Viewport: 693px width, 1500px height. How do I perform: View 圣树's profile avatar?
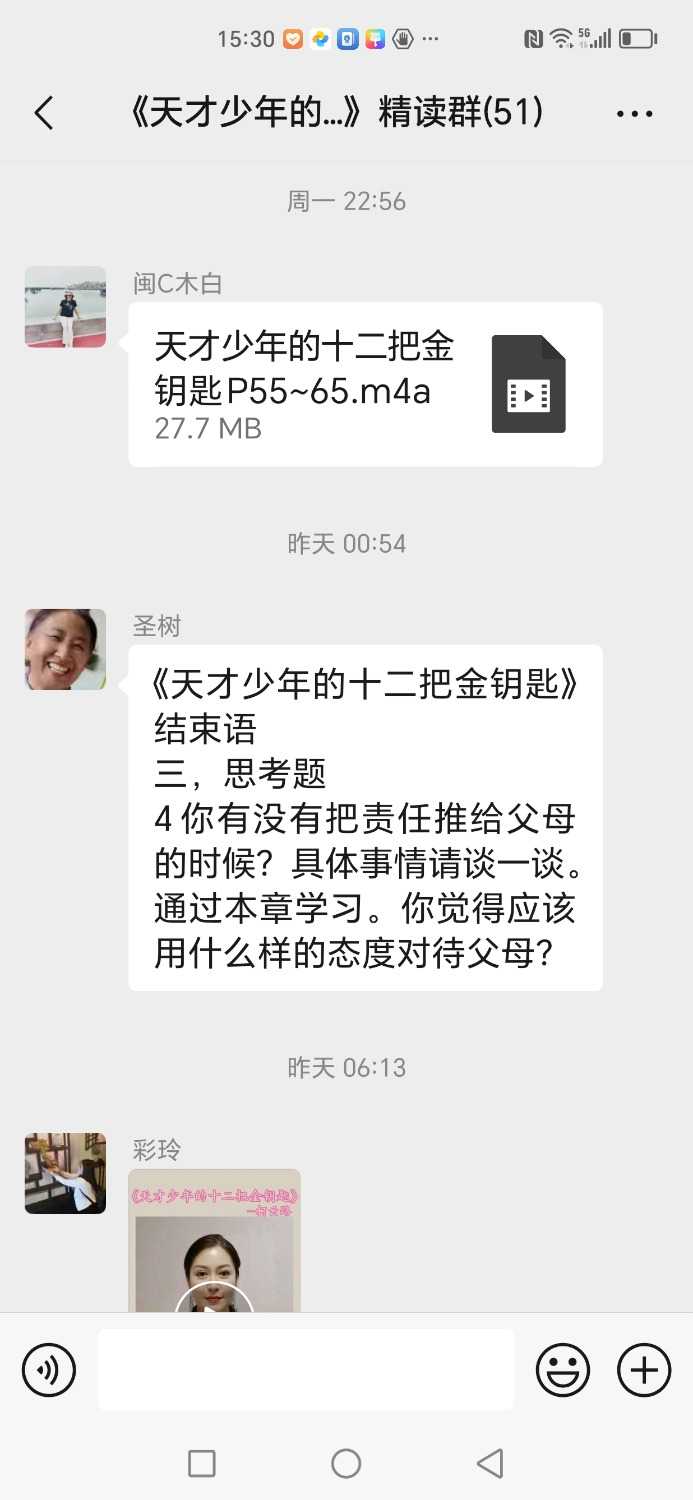coord(65,650)
